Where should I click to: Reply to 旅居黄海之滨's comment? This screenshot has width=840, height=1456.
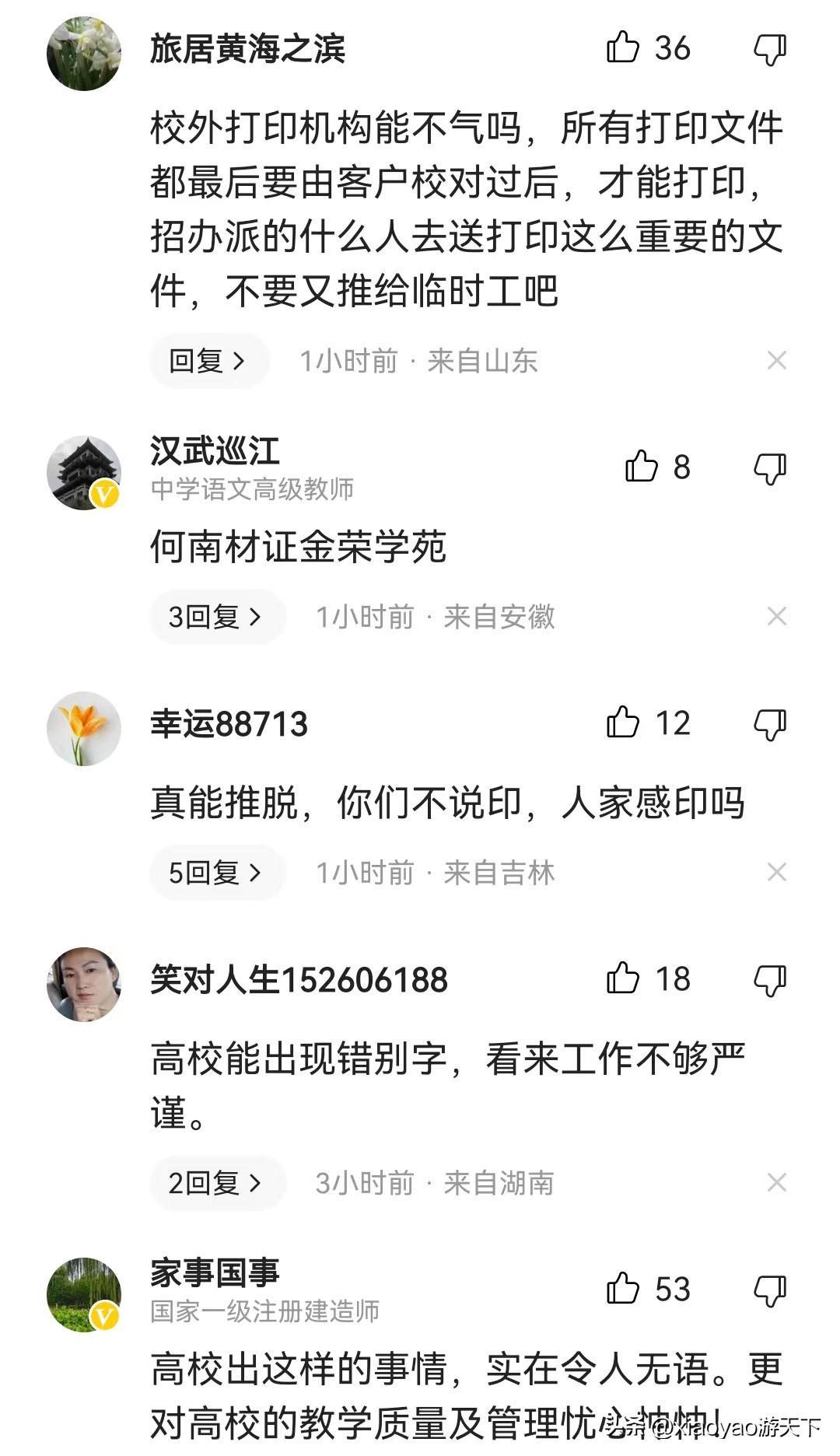point(208,361)
